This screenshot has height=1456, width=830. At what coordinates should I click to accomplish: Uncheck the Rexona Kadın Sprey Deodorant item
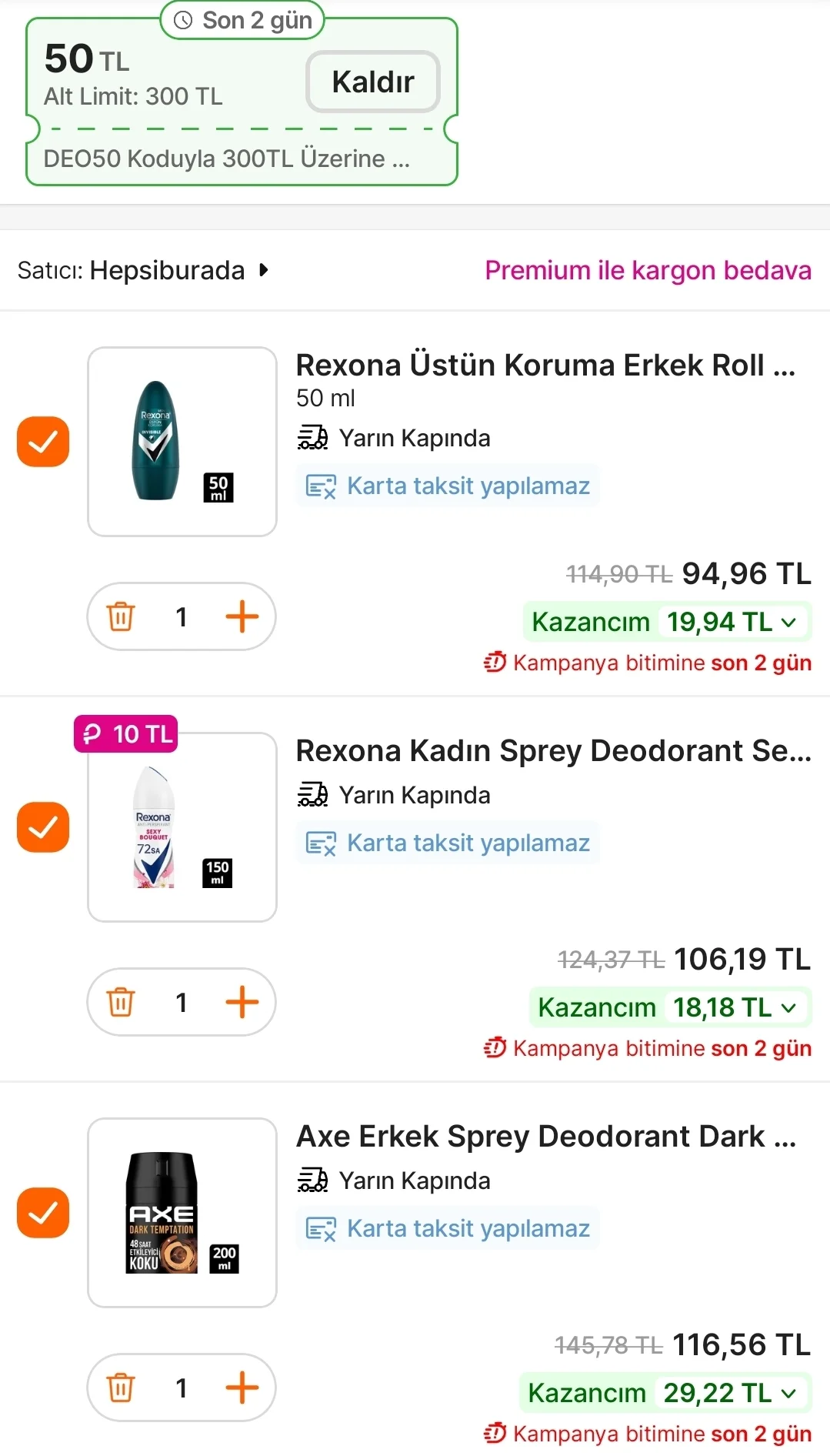coord(43,827)
